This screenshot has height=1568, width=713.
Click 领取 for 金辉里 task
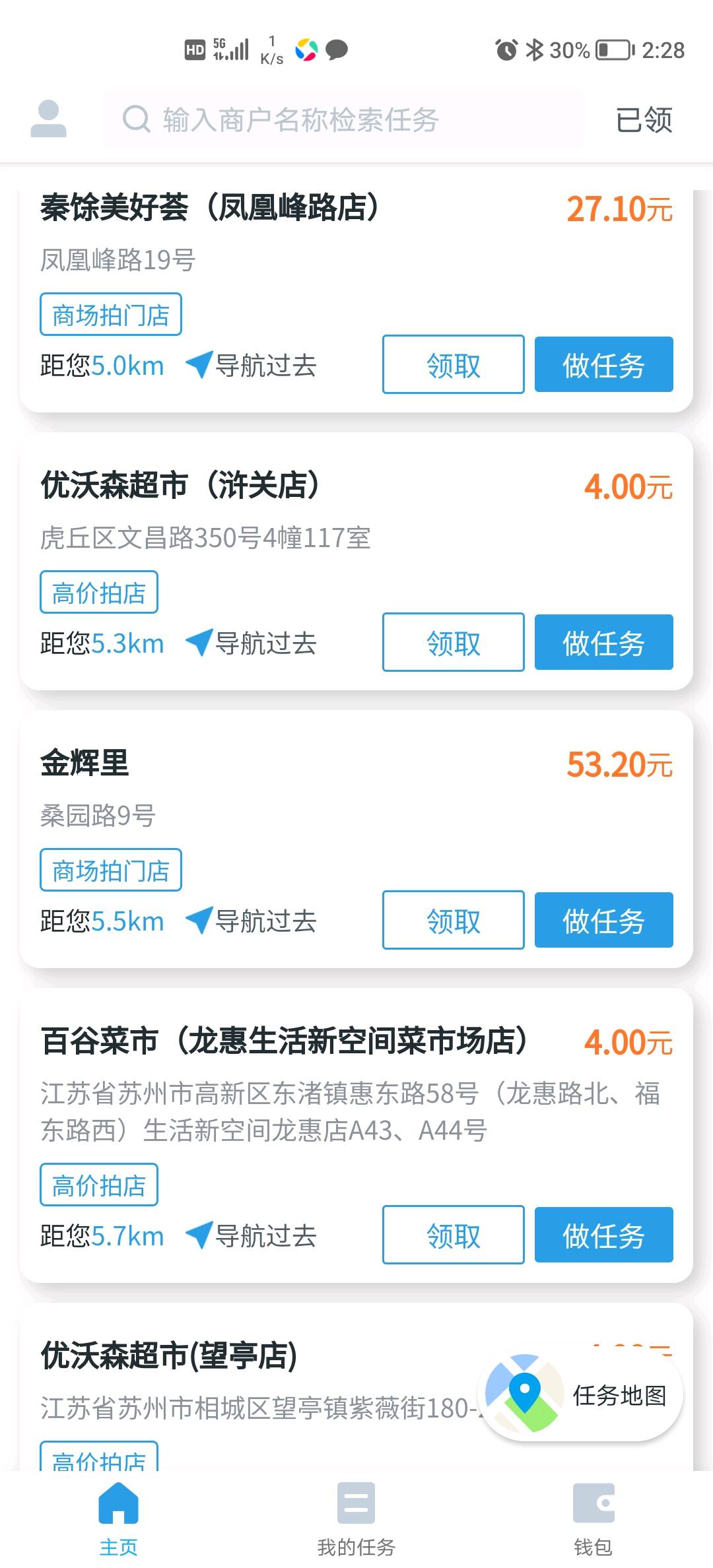[452, 921]
